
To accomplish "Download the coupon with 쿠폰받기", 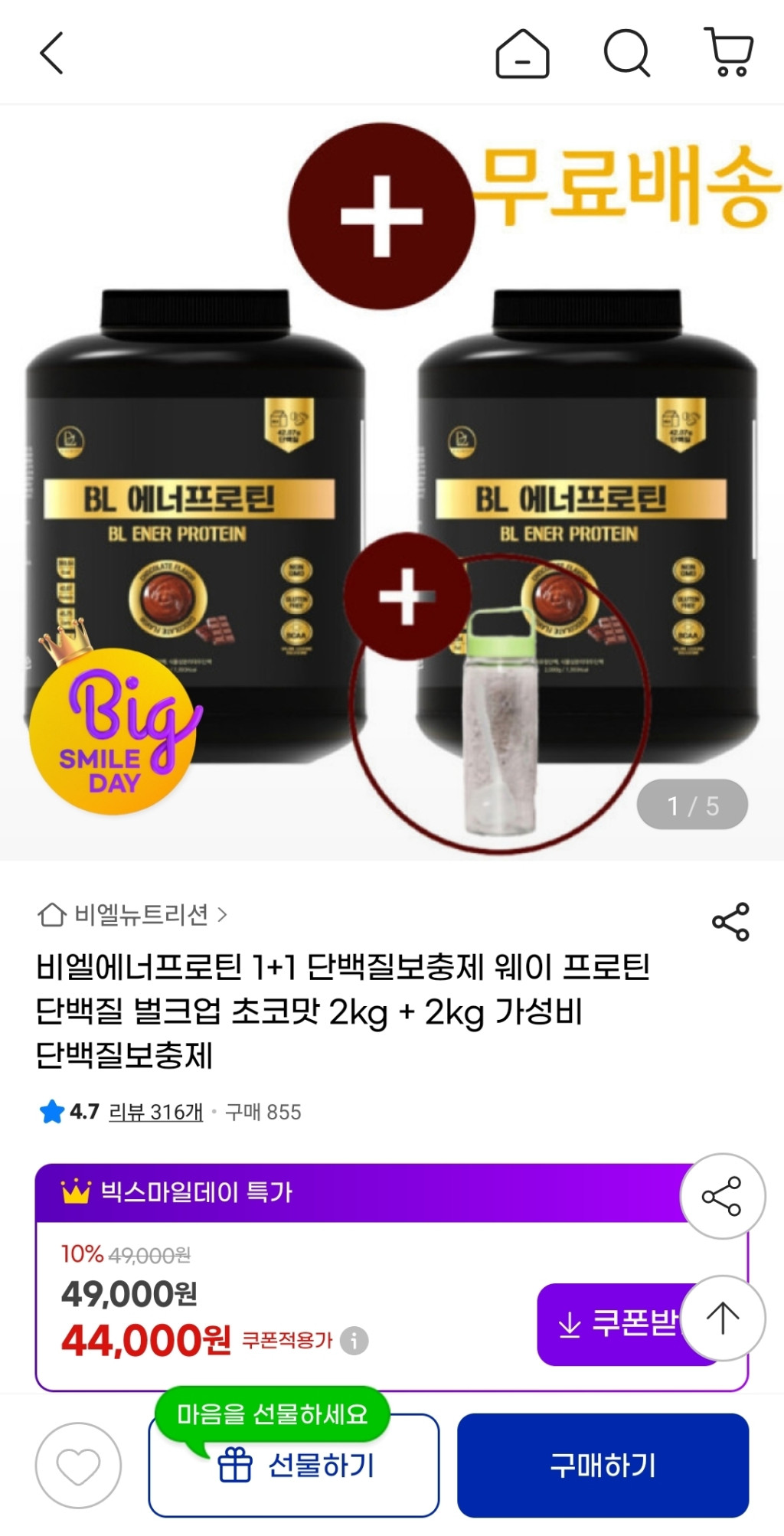I will tap(612, 1324).
